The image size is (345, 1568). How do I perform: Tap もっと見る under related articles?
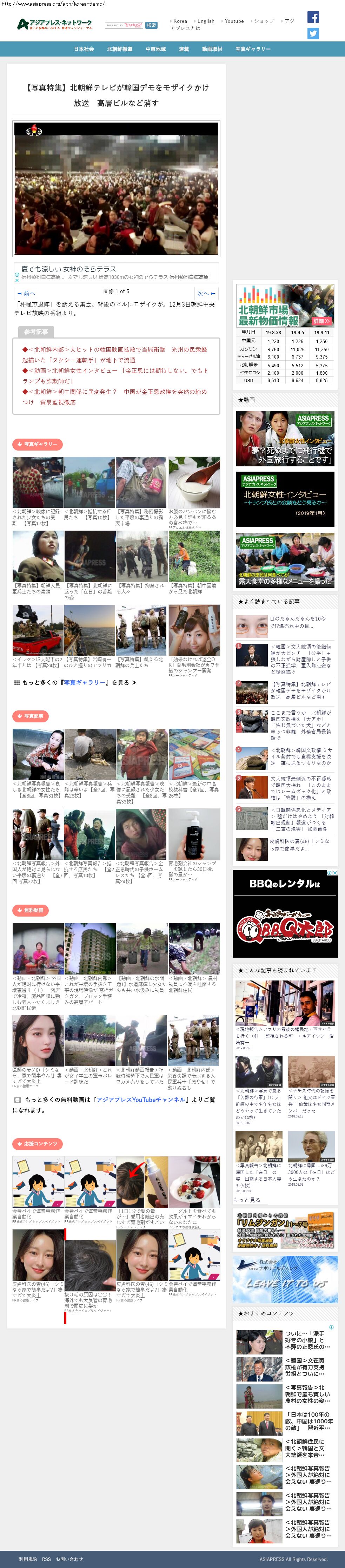click(246, 1200)
